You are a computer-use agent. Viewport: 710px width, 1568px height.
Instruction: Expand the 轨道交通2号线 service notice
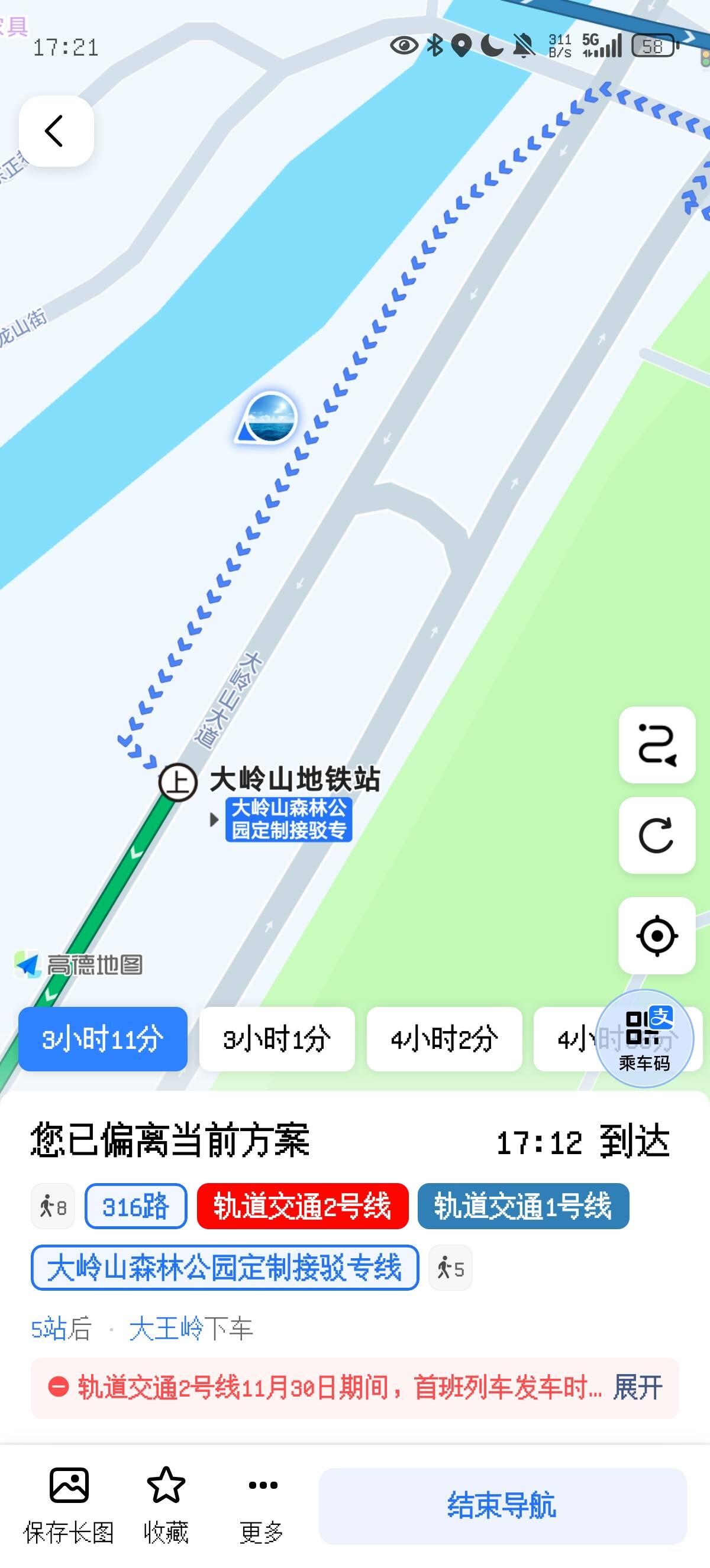[638, 1387]
